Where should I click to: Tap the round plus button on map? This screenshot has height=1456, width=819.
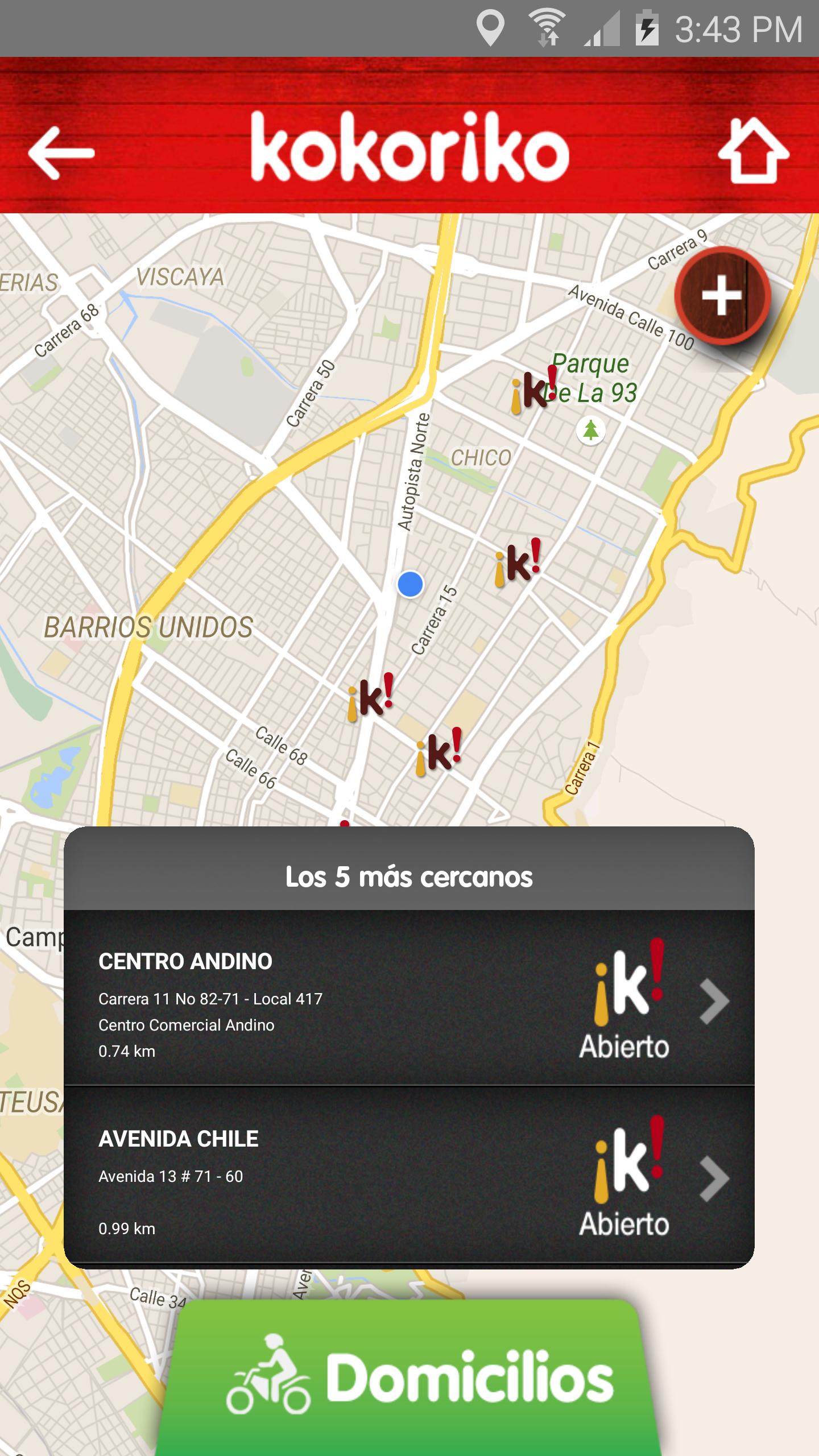coord(722,296)
